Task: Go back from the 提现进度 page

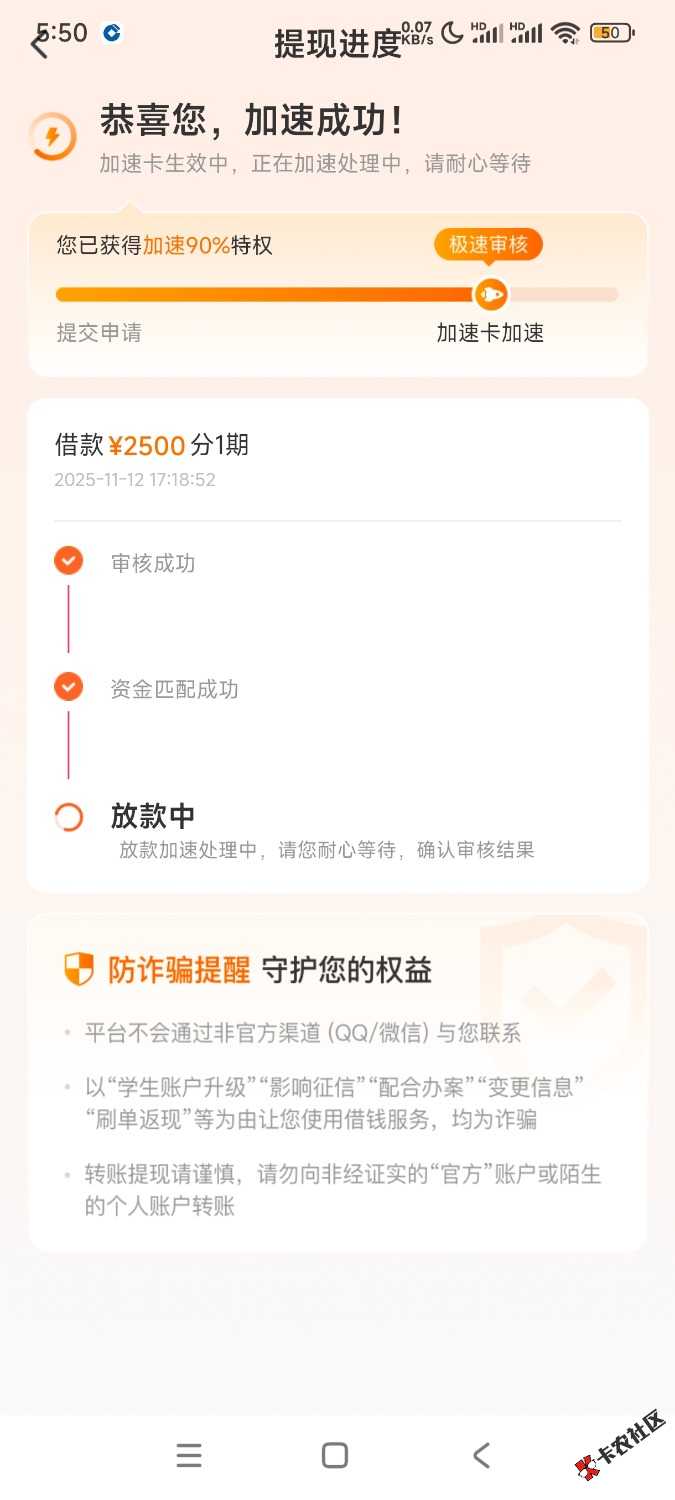Action: [x=40, y=45]
